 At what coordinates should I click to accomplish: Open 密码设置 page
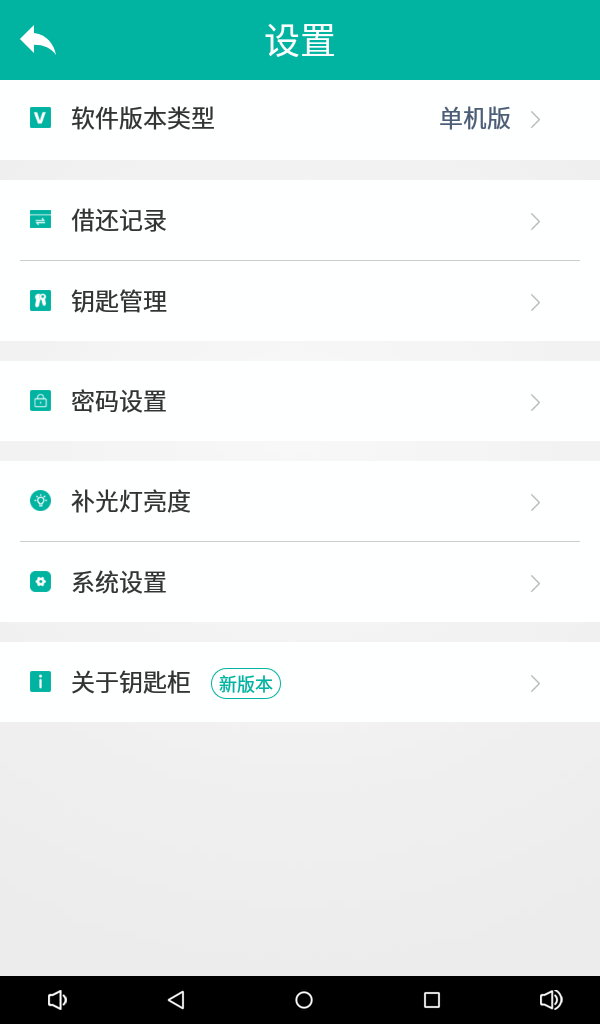(300, 402)
